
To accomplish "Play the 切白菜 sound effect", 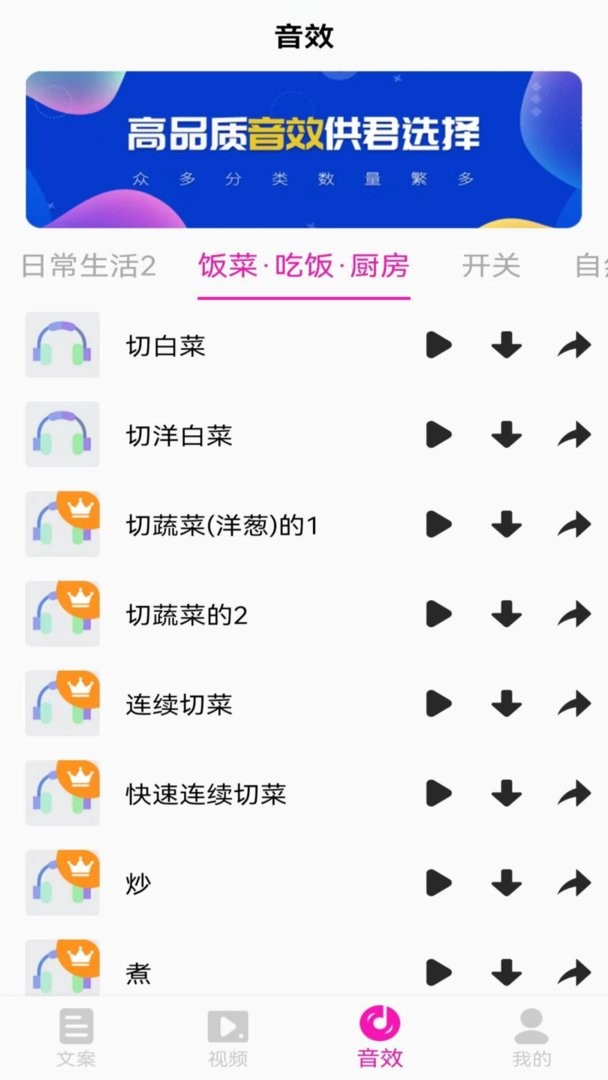I will point(437,346).
